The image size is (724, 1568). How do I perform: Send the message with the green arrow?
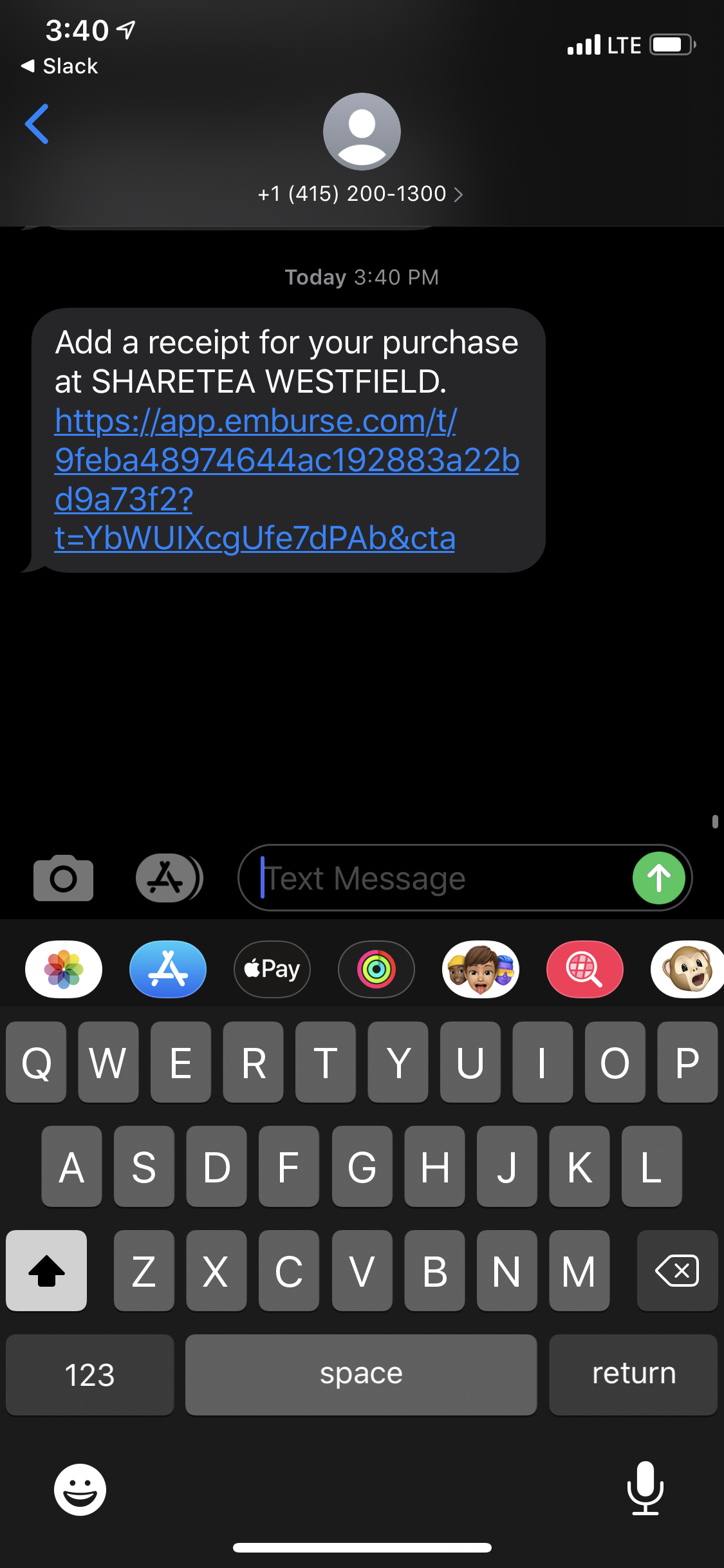point(658,878)
